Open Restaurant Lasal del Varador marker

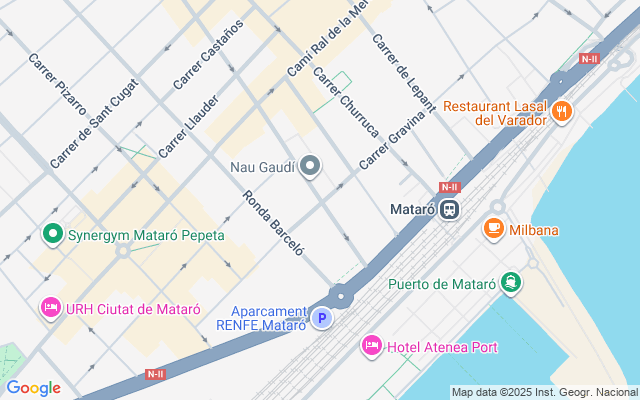tap(562, 112)
